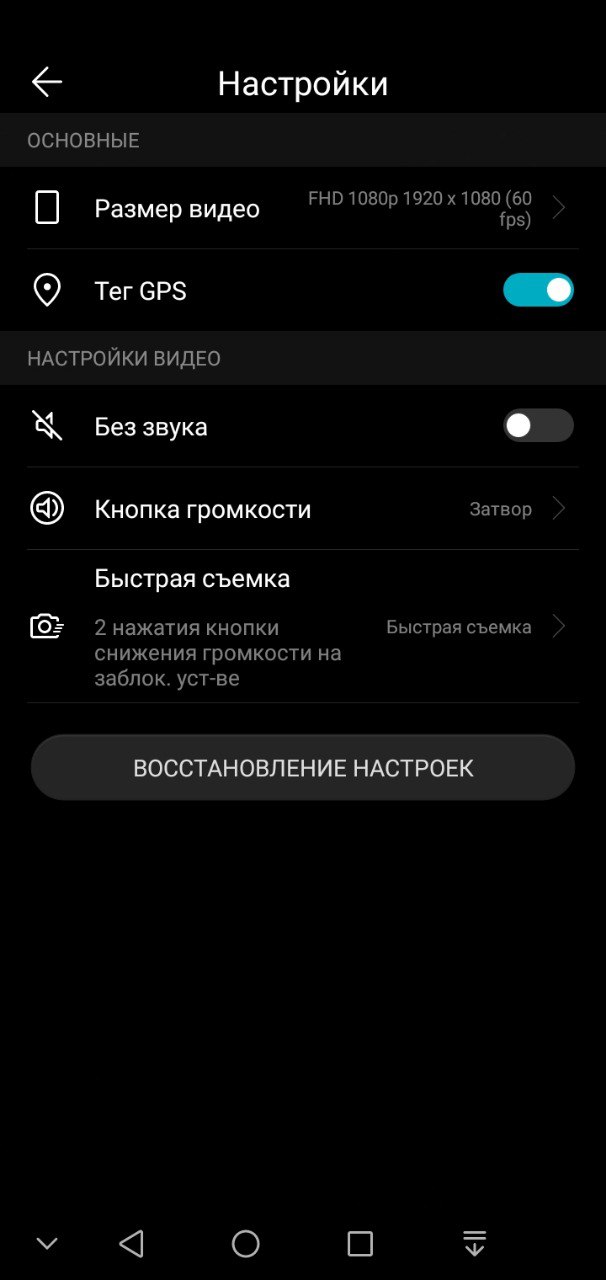Pull down notifications via the arrow-down icon
The image size is (606, 1280).
pos(474,1243)
